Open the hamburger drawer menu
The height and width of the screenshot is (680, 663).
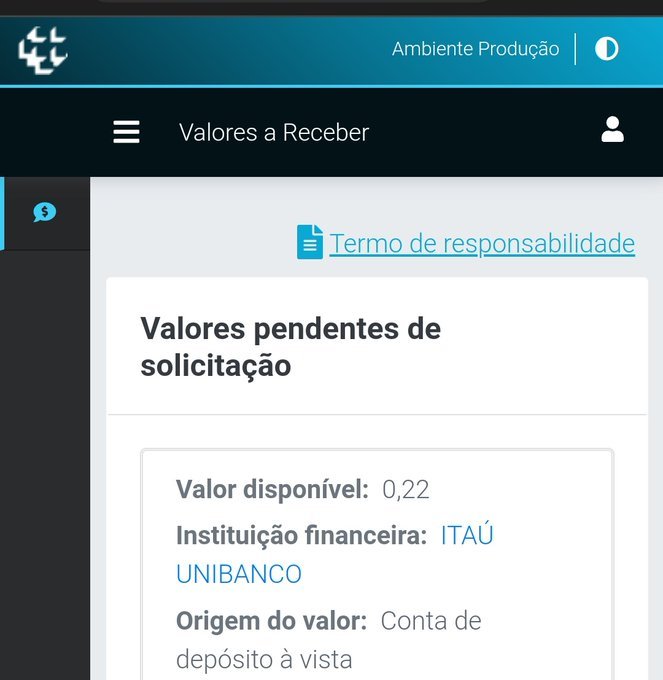126,132
